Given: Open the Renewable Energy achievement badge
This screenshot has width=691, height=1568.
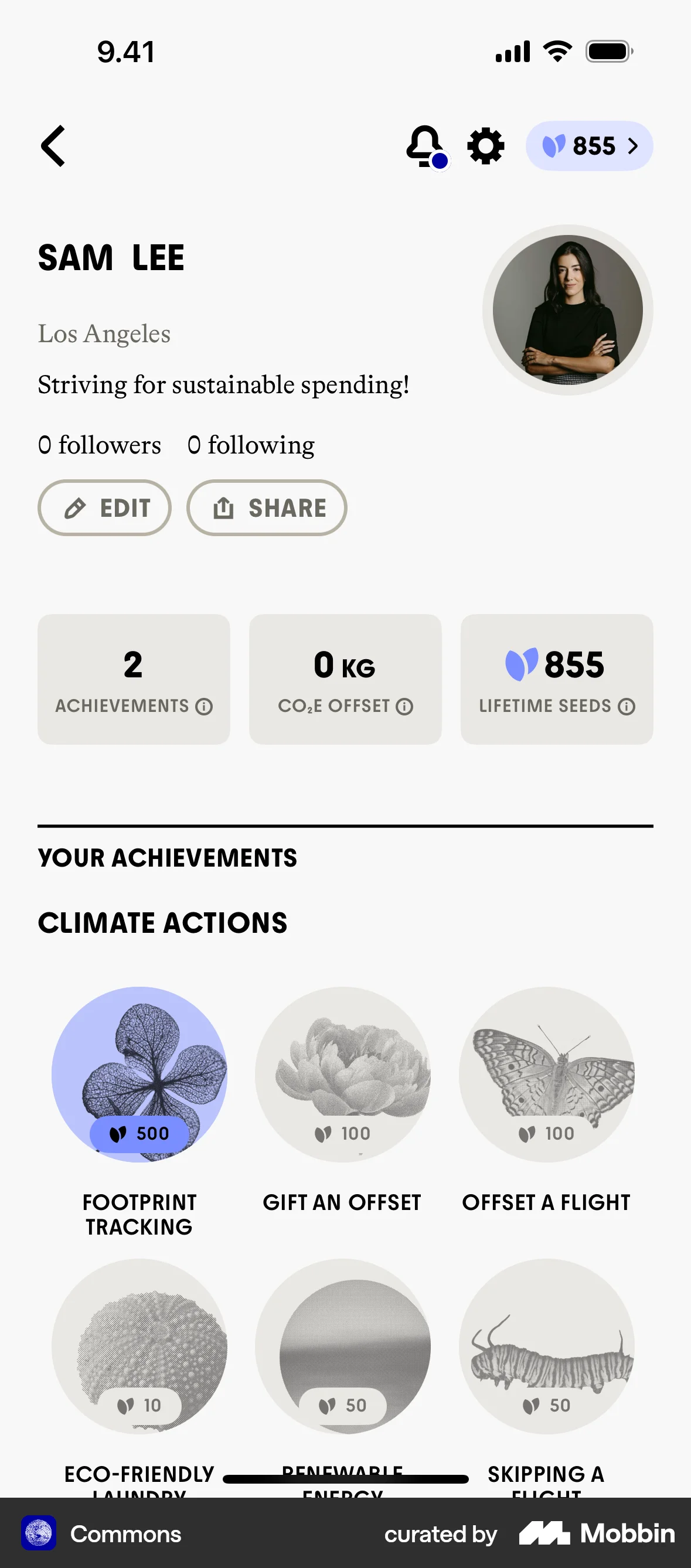Looking at the screenshot, I should coord(343,1347).
